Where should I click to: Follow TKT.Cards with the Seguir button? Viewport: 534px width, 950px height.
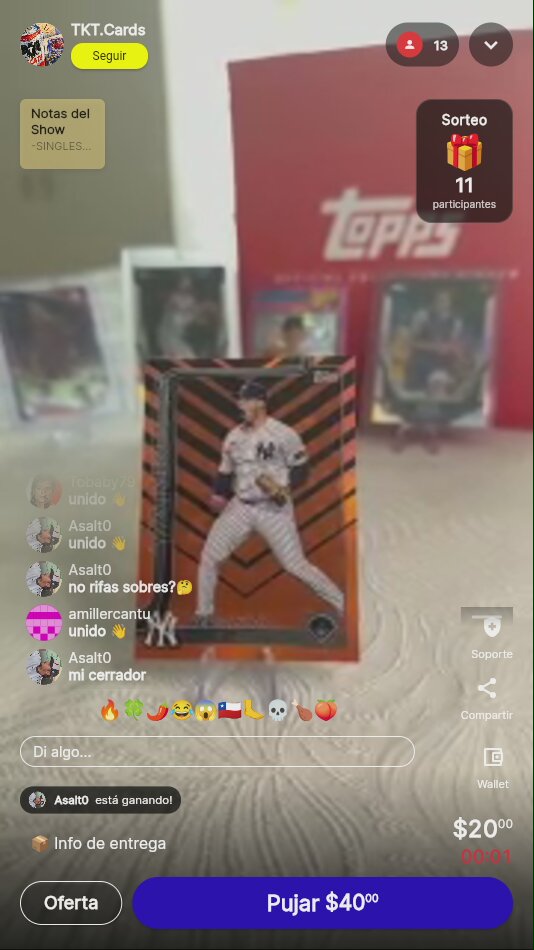click(x=109, y=56)
